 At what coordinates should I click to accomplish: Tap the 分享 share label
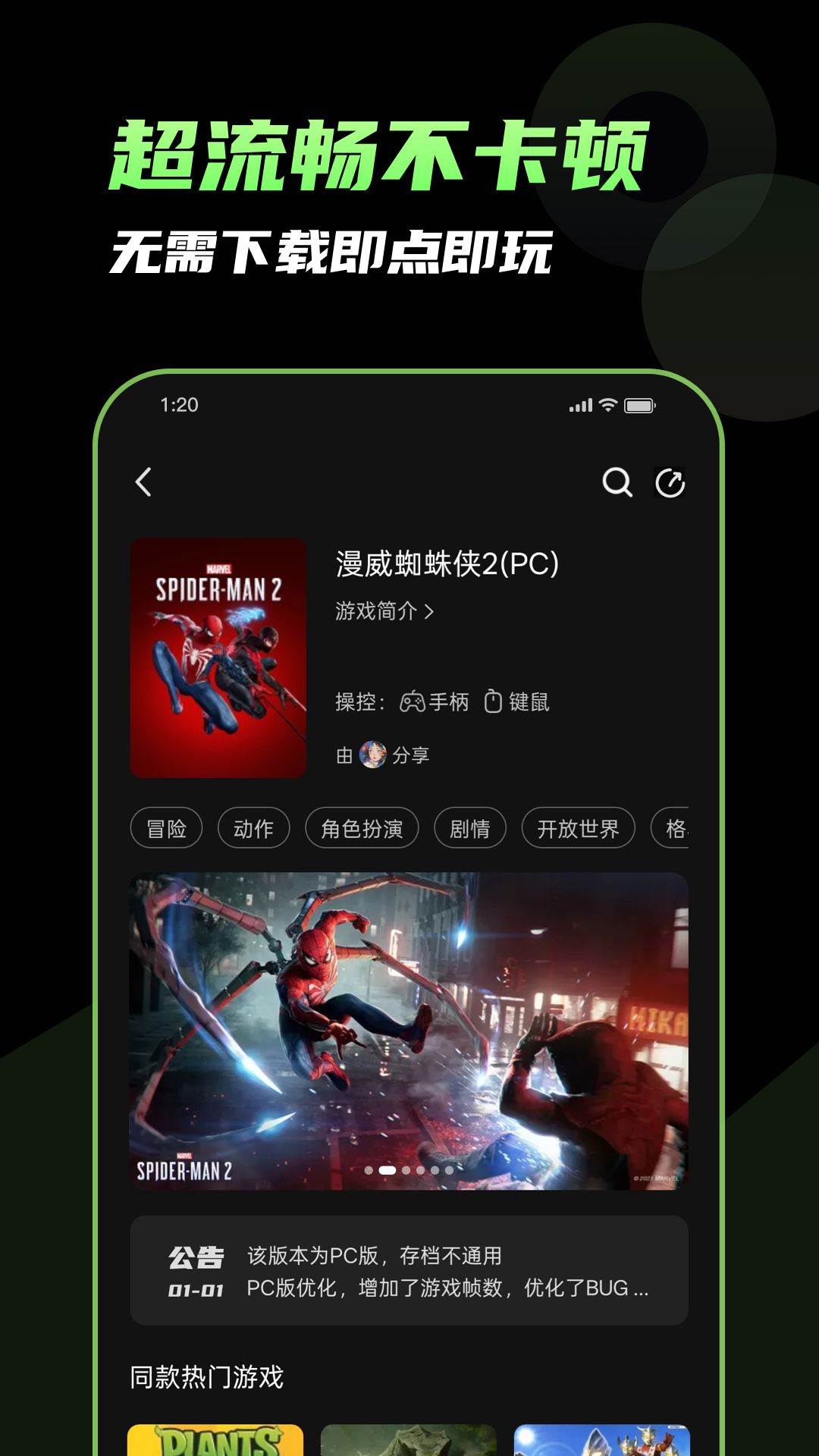coord(411,756)
